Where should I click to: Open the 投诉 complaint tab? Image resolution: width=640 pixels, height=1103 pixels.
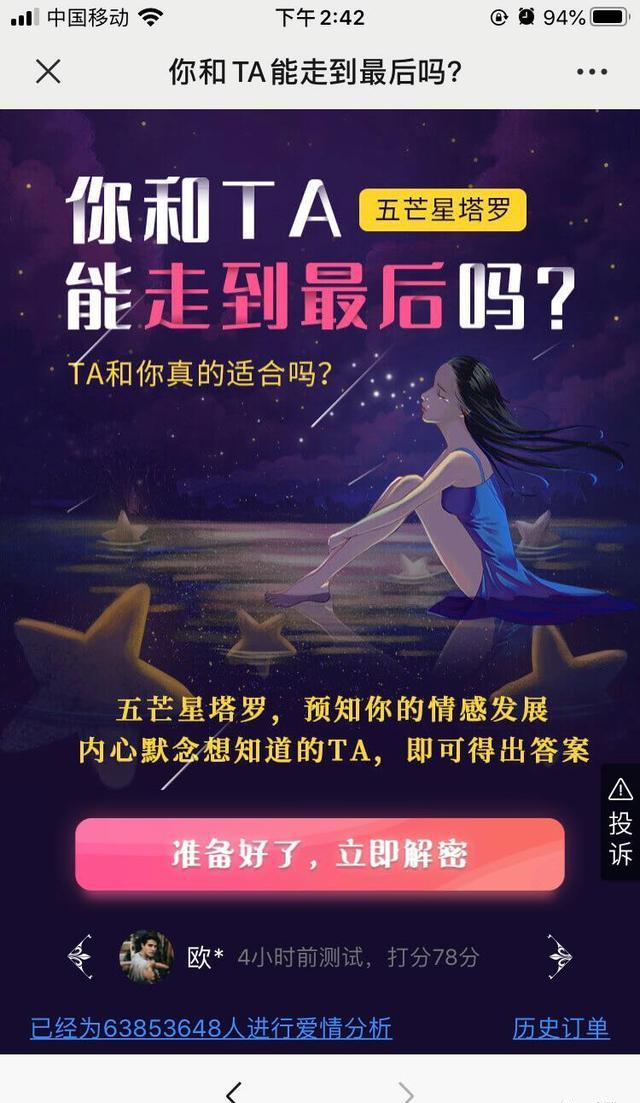[620, 822]
